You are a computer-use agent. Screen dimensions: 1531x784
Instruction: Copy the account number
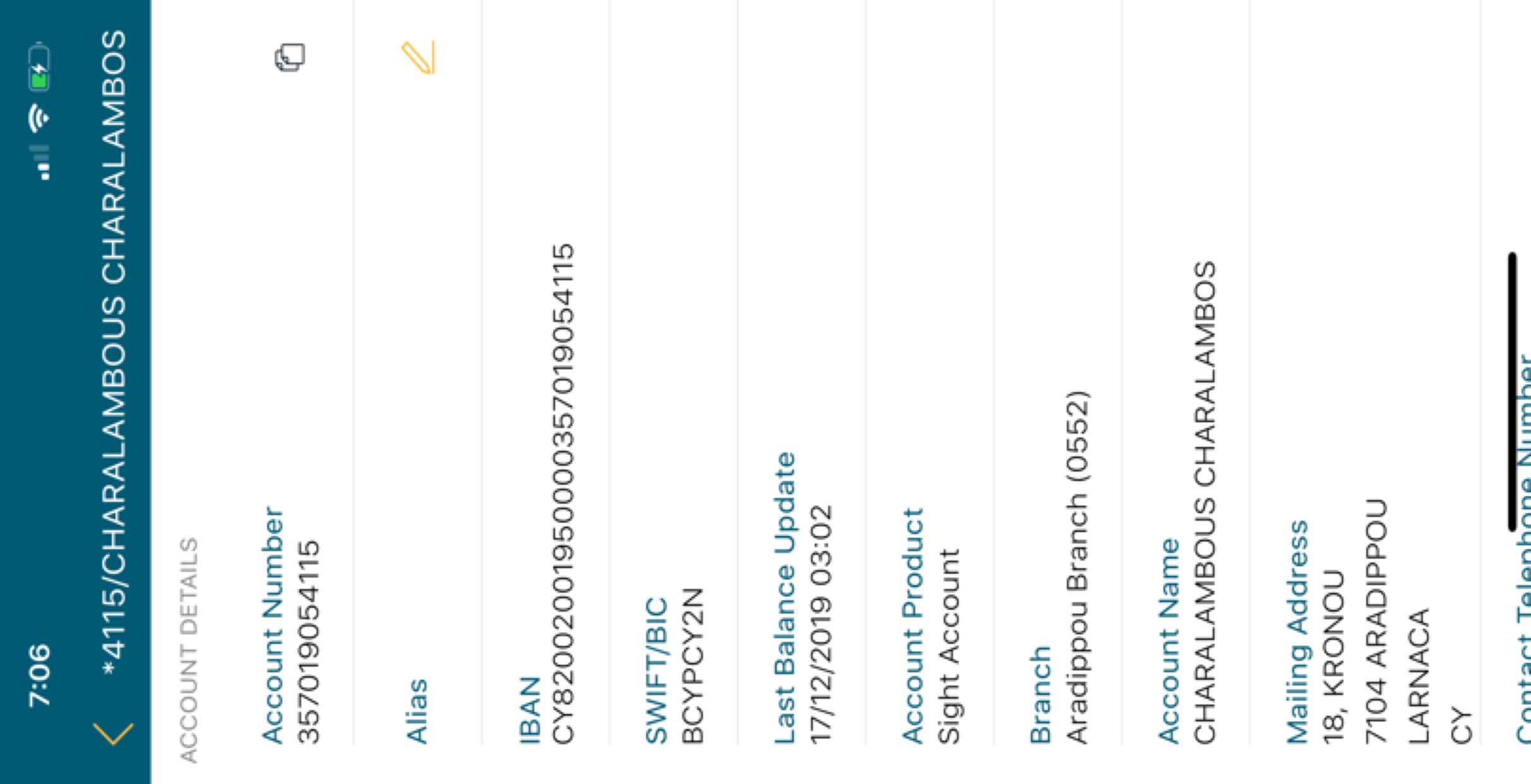(290, 57)
